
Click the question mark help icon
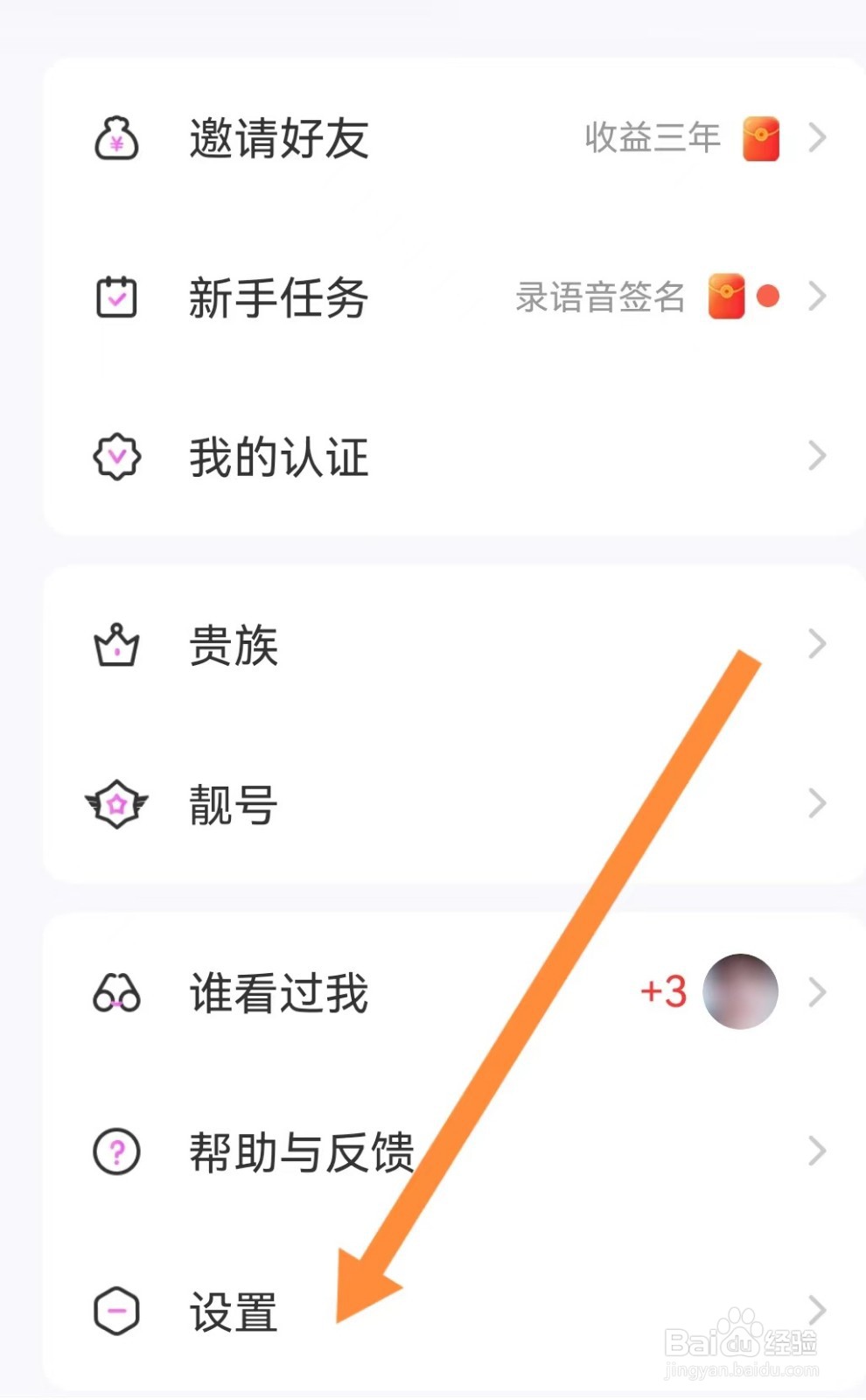(x=116, y=1151)
